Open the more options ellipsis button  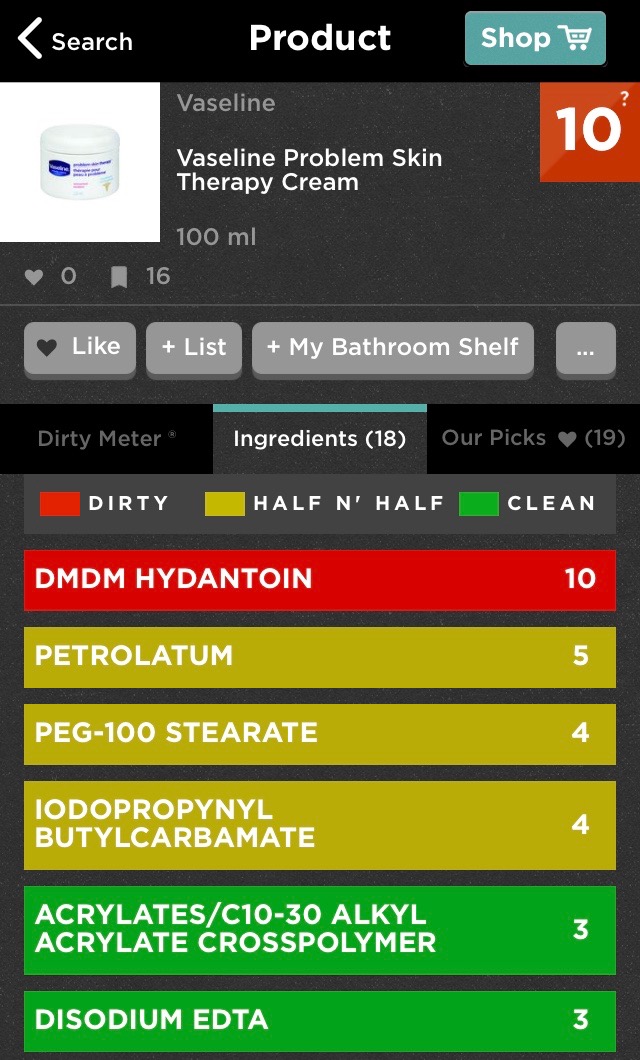(585, 348)
